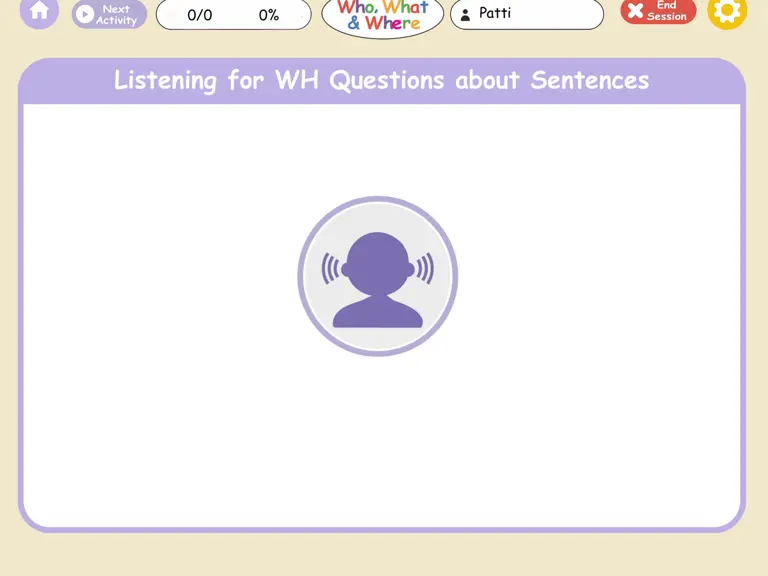Open the settings gear

(x=727, y=12)
